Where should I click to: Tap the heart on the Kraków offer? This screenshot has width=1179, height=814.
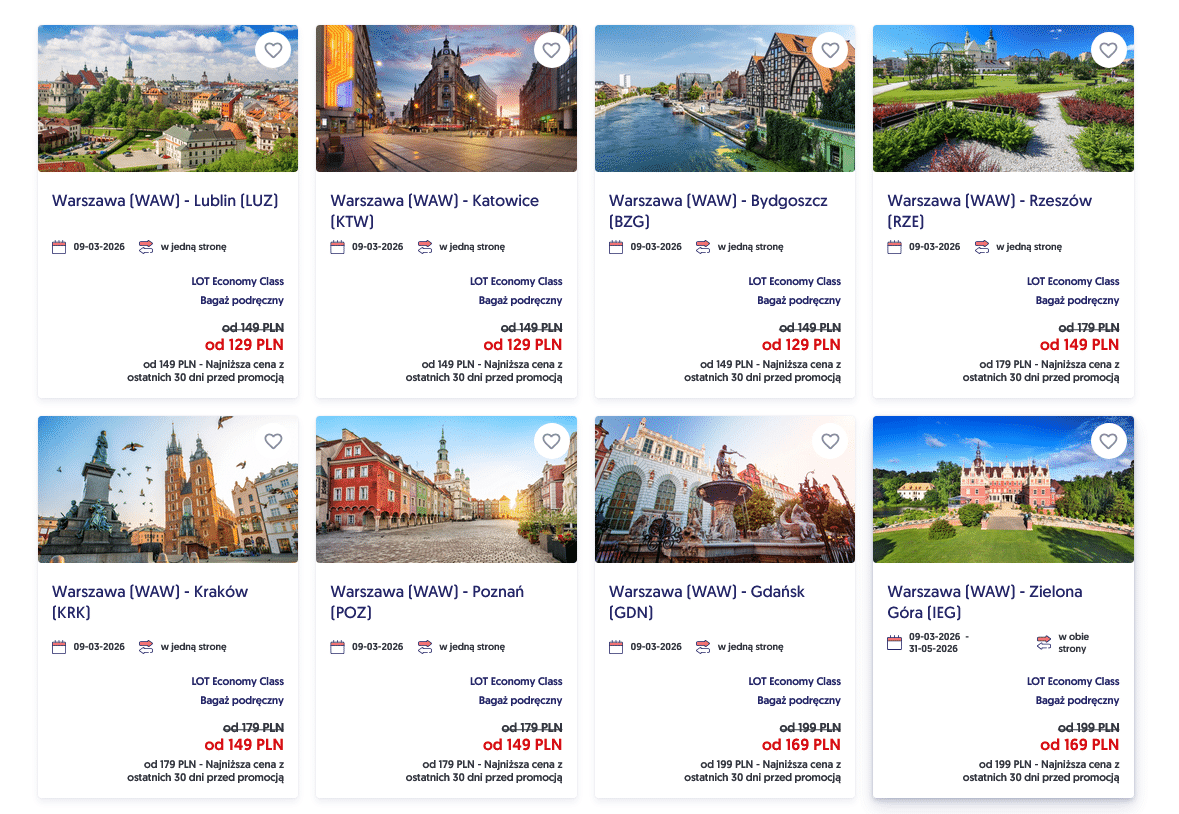pyautogui.click(x=273, y=441)
